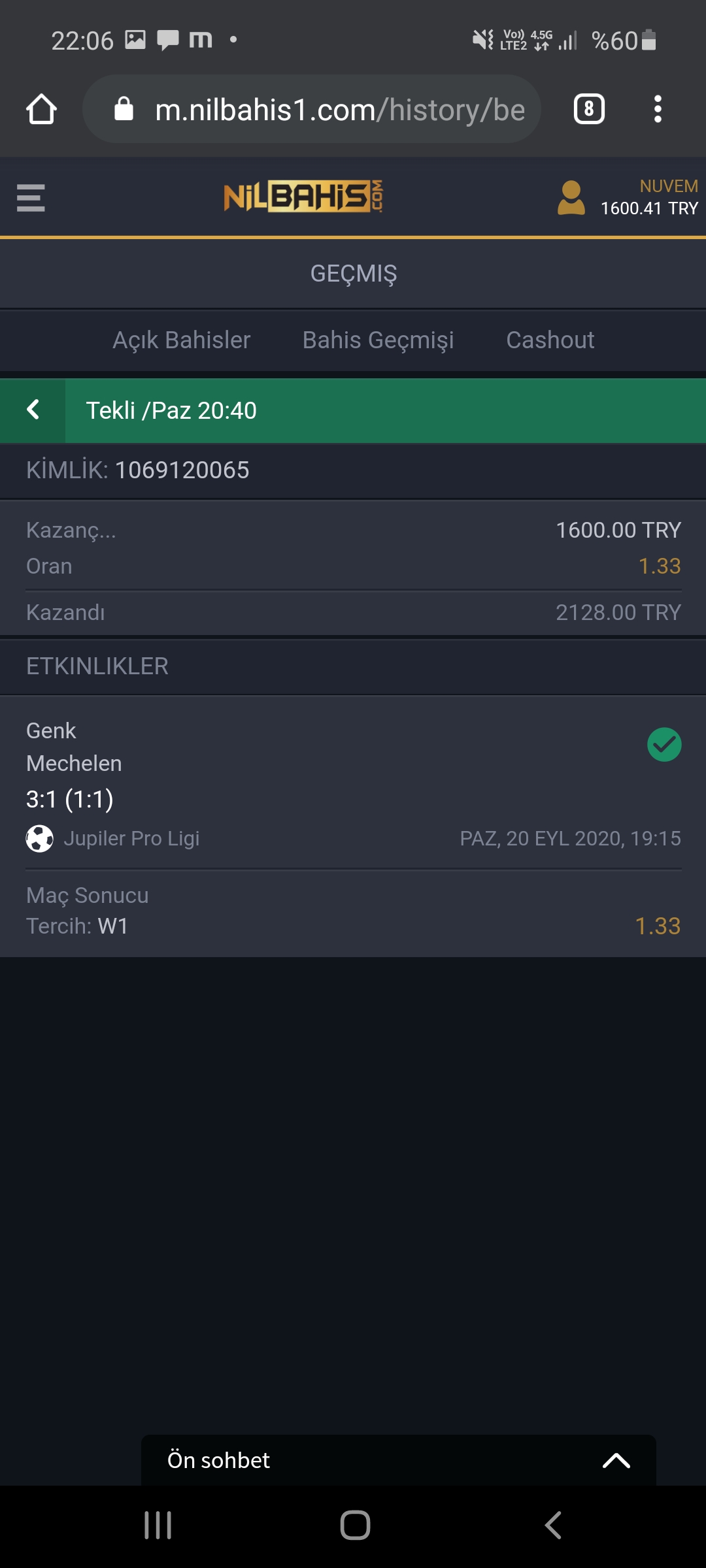Expand the Ön sohbet chat panel
The image size is (706, 1568).
click(399, 1460)
